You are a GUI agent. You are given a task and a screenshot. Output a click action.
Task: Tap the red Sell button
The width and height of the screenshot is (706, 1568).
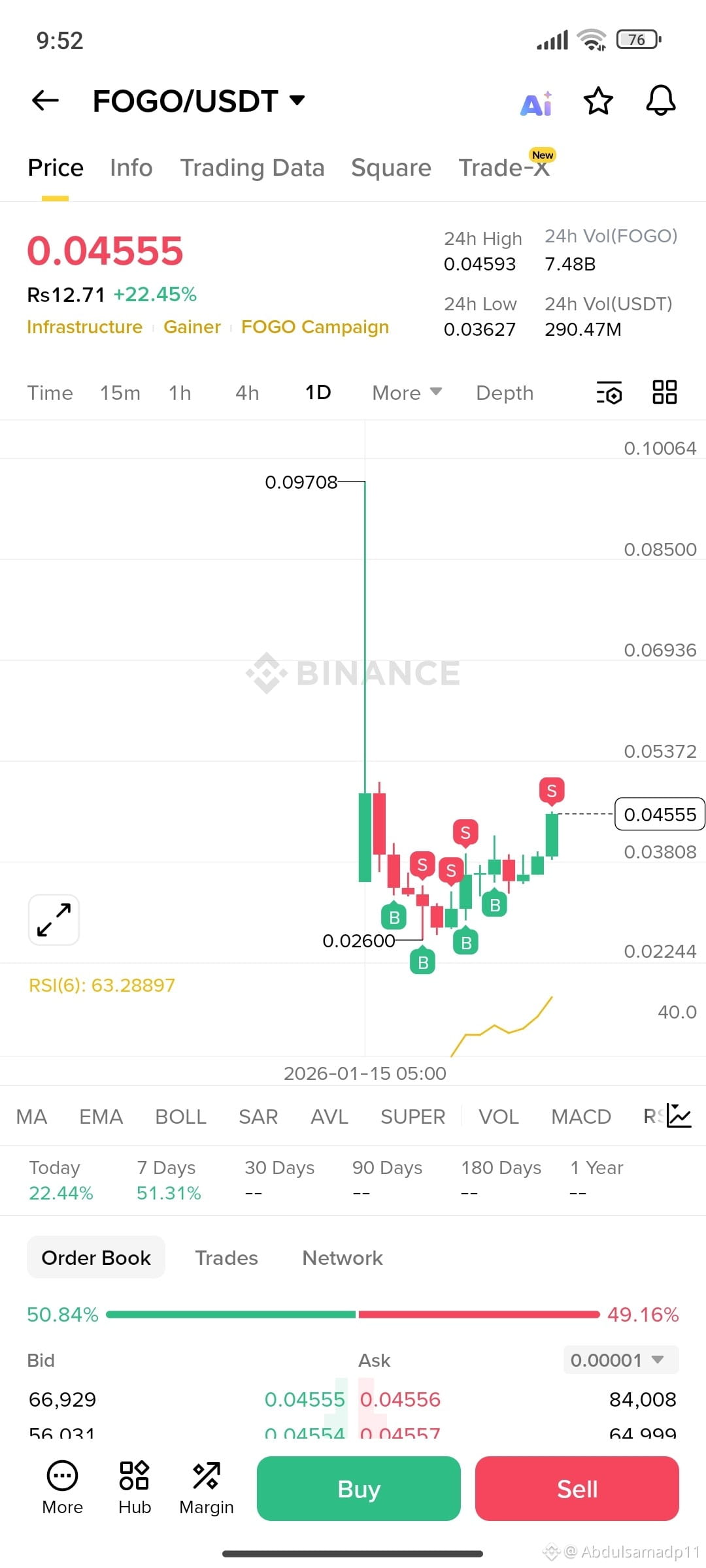[577, 1489]
